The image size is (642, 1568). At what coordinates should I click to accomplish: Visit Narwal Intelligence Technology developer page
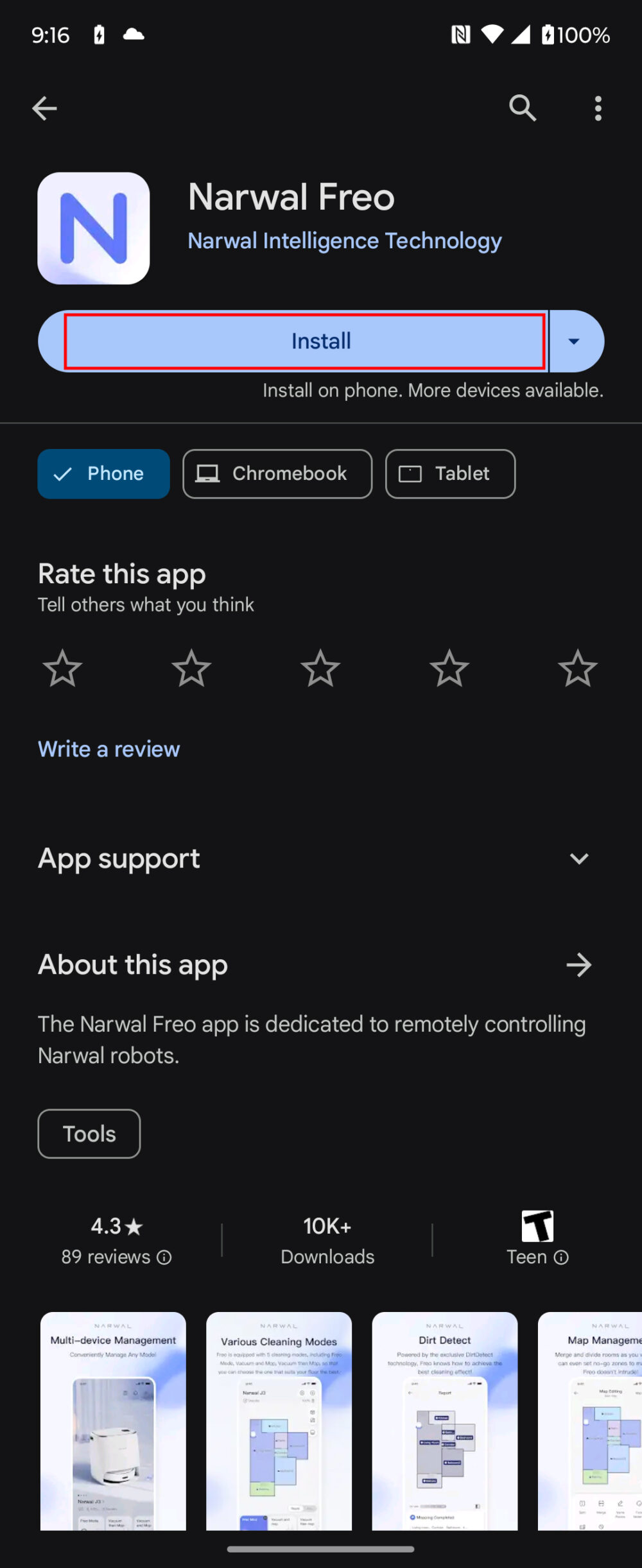(x=344, y=241)
